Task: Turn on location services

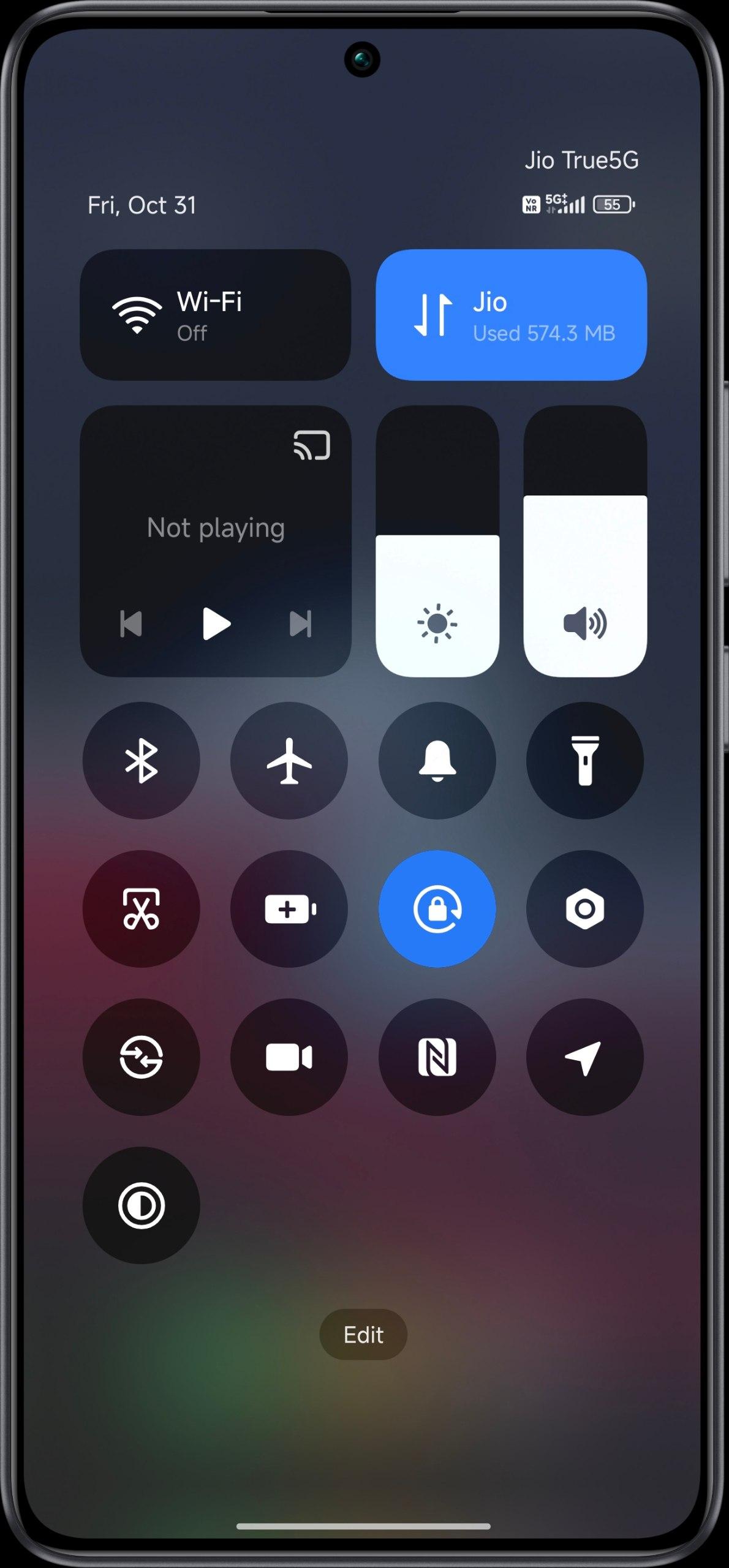Action: (585, 1057)
